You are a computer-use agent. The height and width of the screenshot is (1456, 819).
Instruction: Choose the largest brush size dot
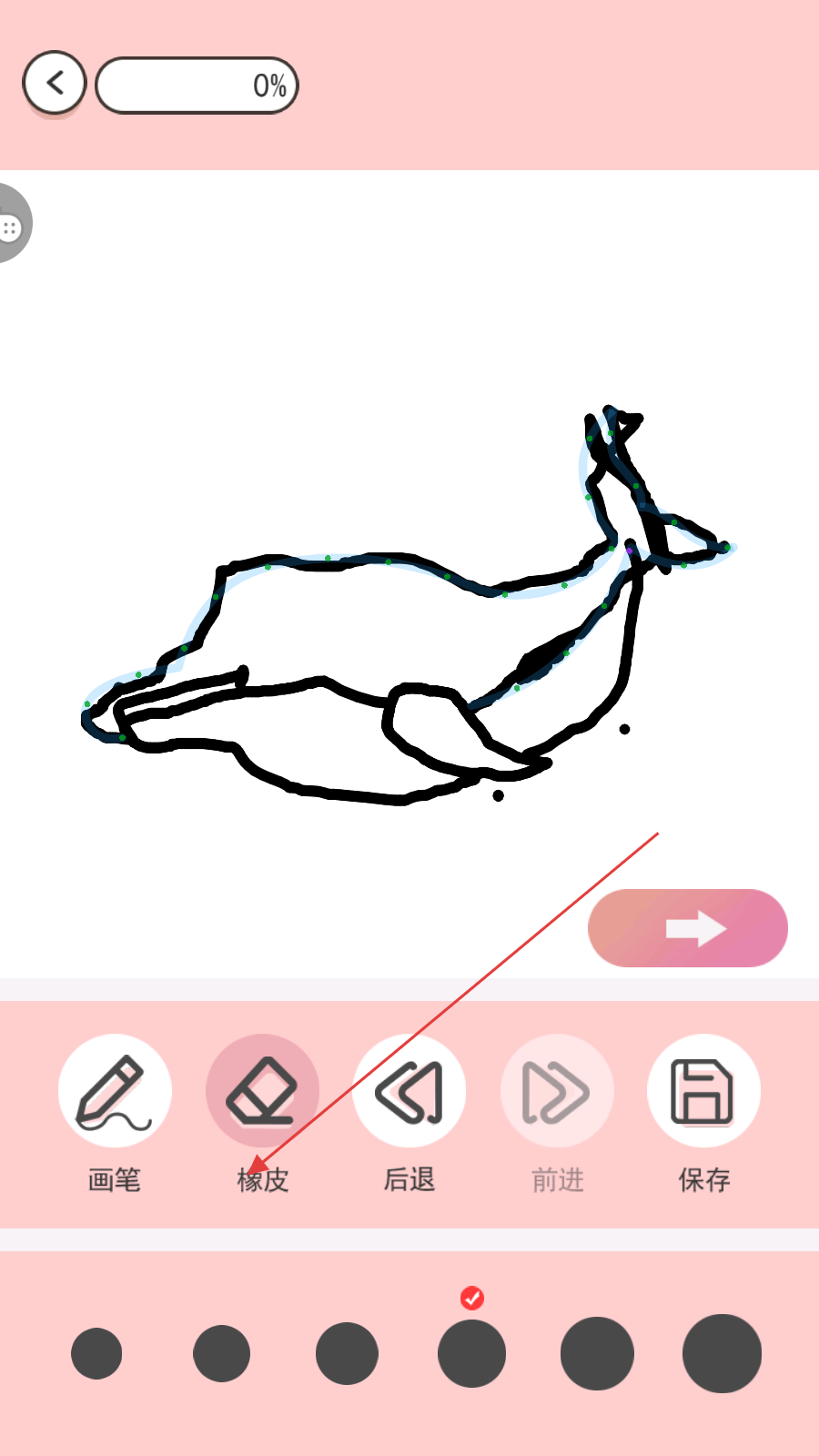(x=722, y=1353)
